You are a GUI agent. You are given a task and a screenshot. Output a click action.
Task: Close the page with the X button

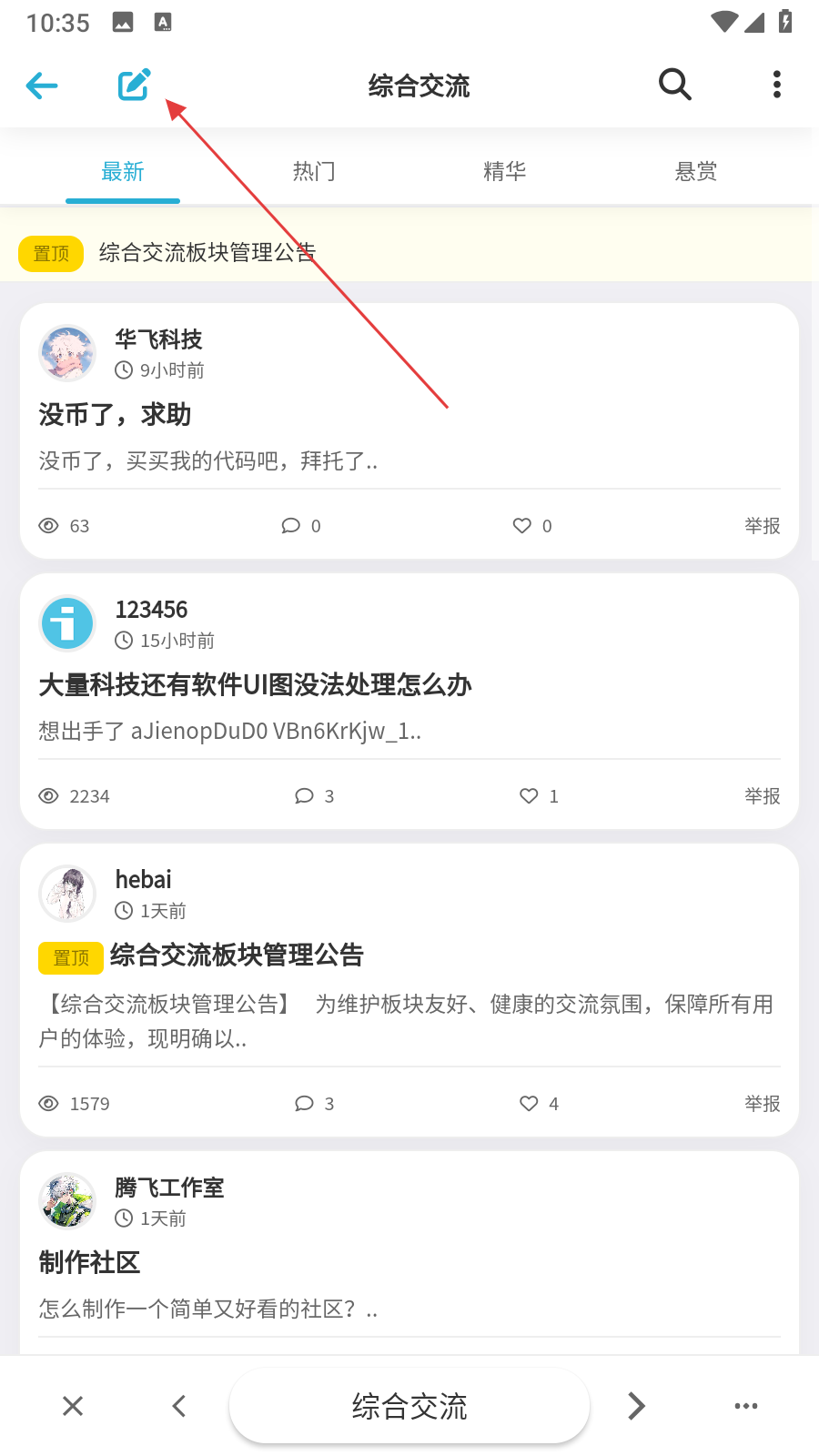click(73, 1406)
